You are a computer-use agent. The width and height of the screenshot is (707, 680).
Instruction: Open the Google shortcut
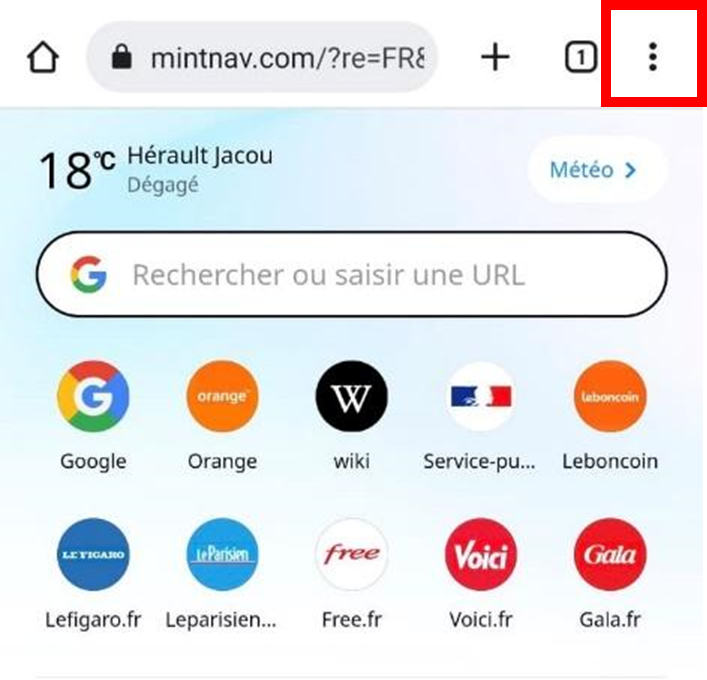click(93, 397)
